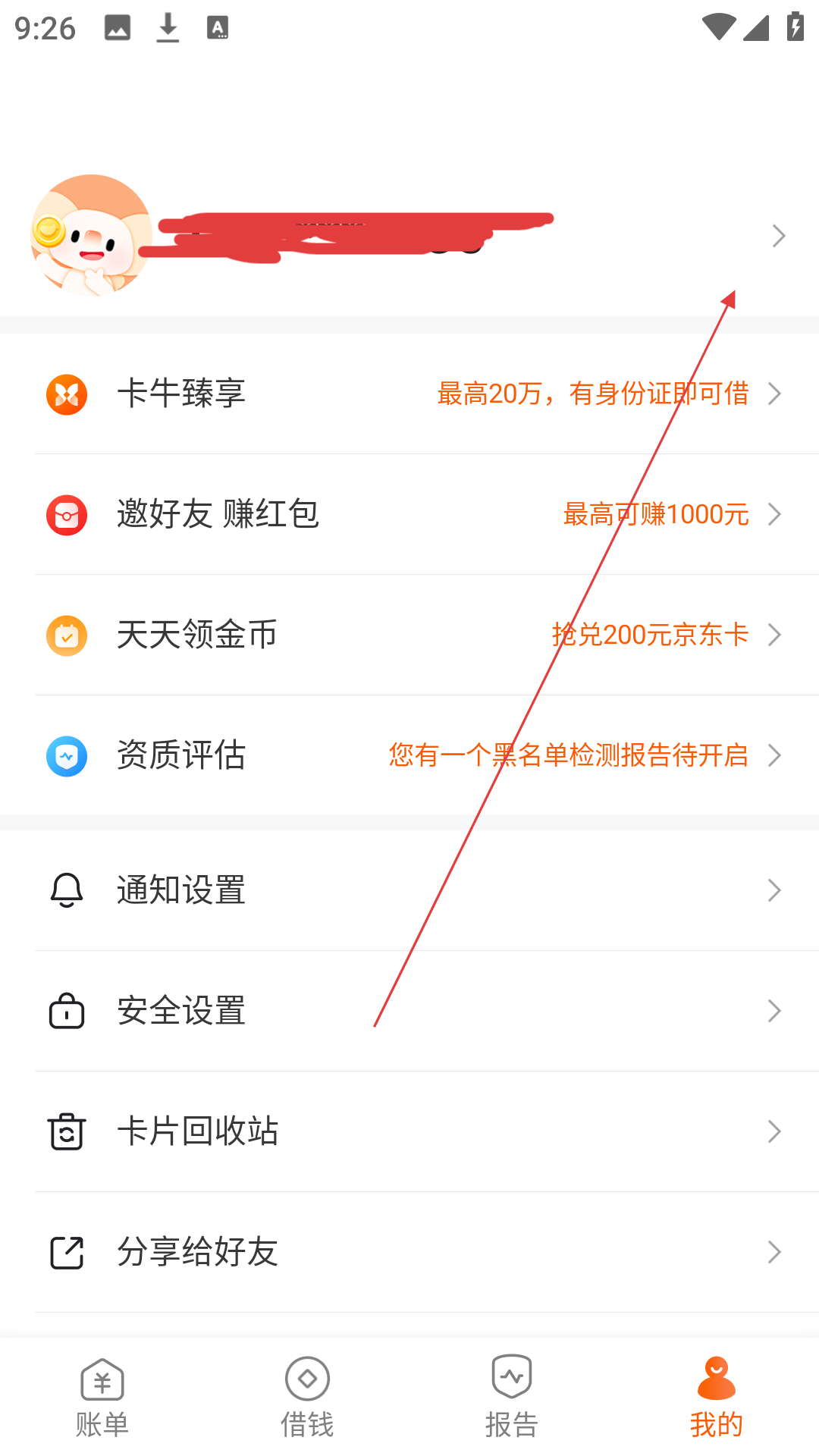Open the profile header chevron

(778, 236)
